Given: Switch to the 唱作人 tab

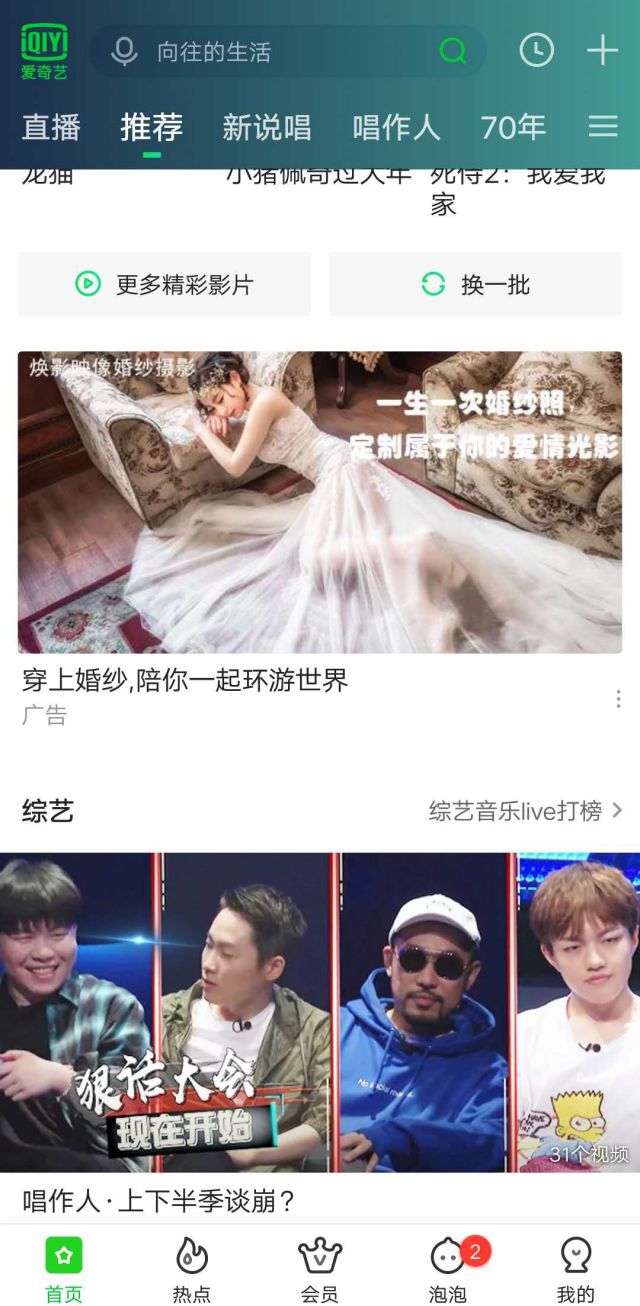Looking at the screenshot, I should pyautogui.click(x=396, y=127).
